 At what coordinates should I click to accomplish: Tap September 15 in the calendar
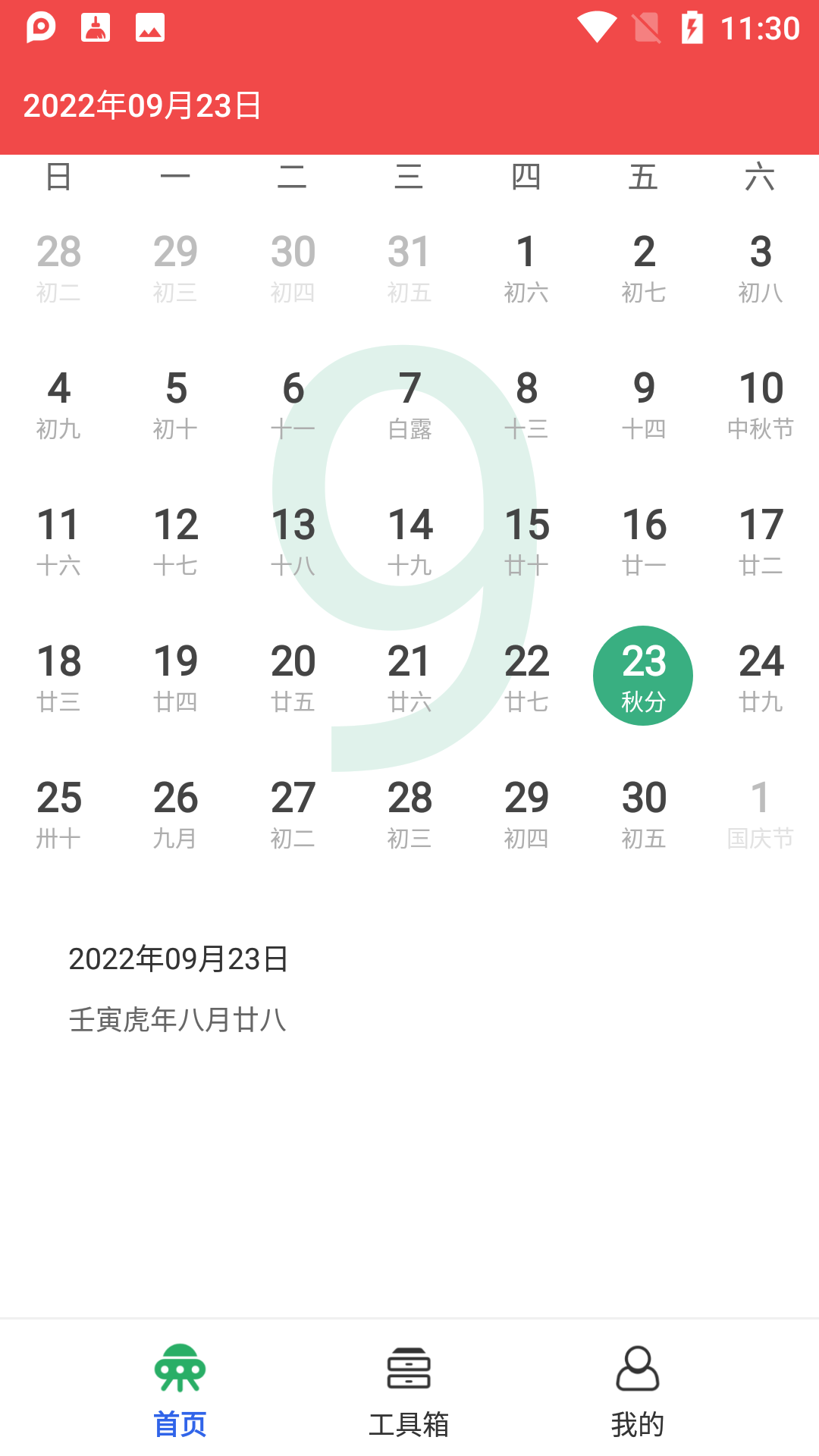[x=526, y=540]
